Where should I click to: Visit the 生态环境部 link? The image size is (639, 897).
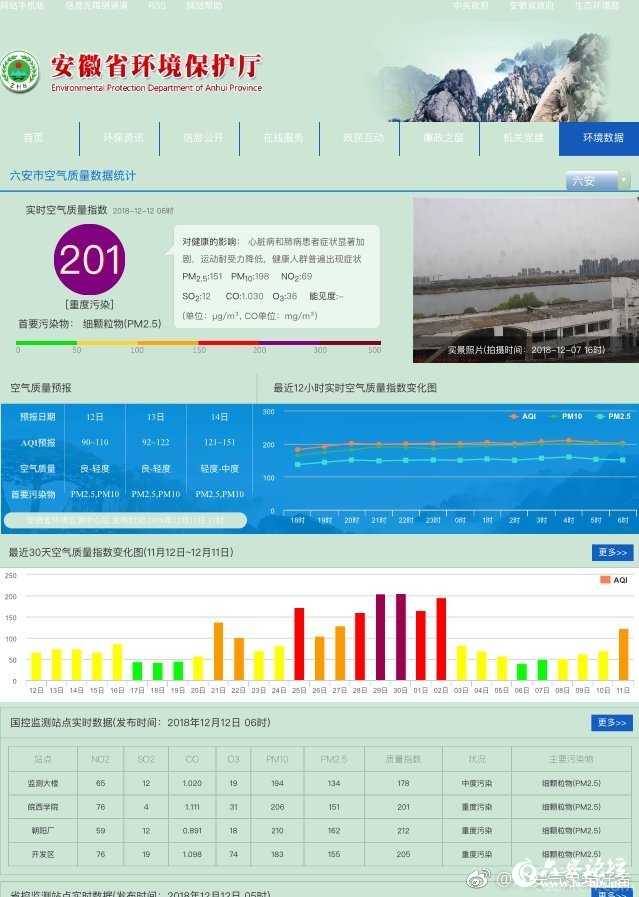click(596, 5)
